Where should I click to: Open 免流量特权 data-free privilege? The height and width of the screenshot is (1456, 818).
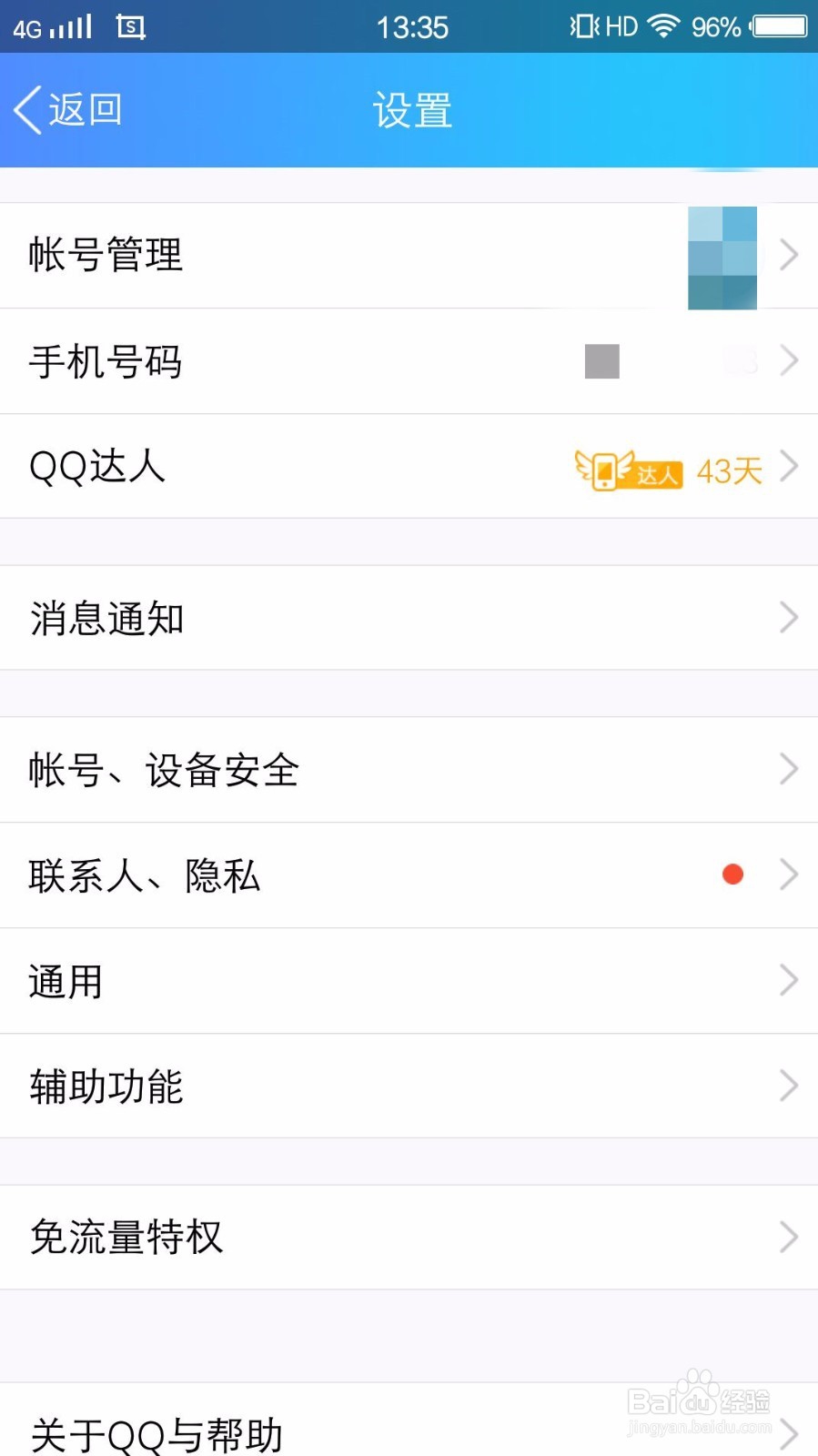(x=409, y=1237)
